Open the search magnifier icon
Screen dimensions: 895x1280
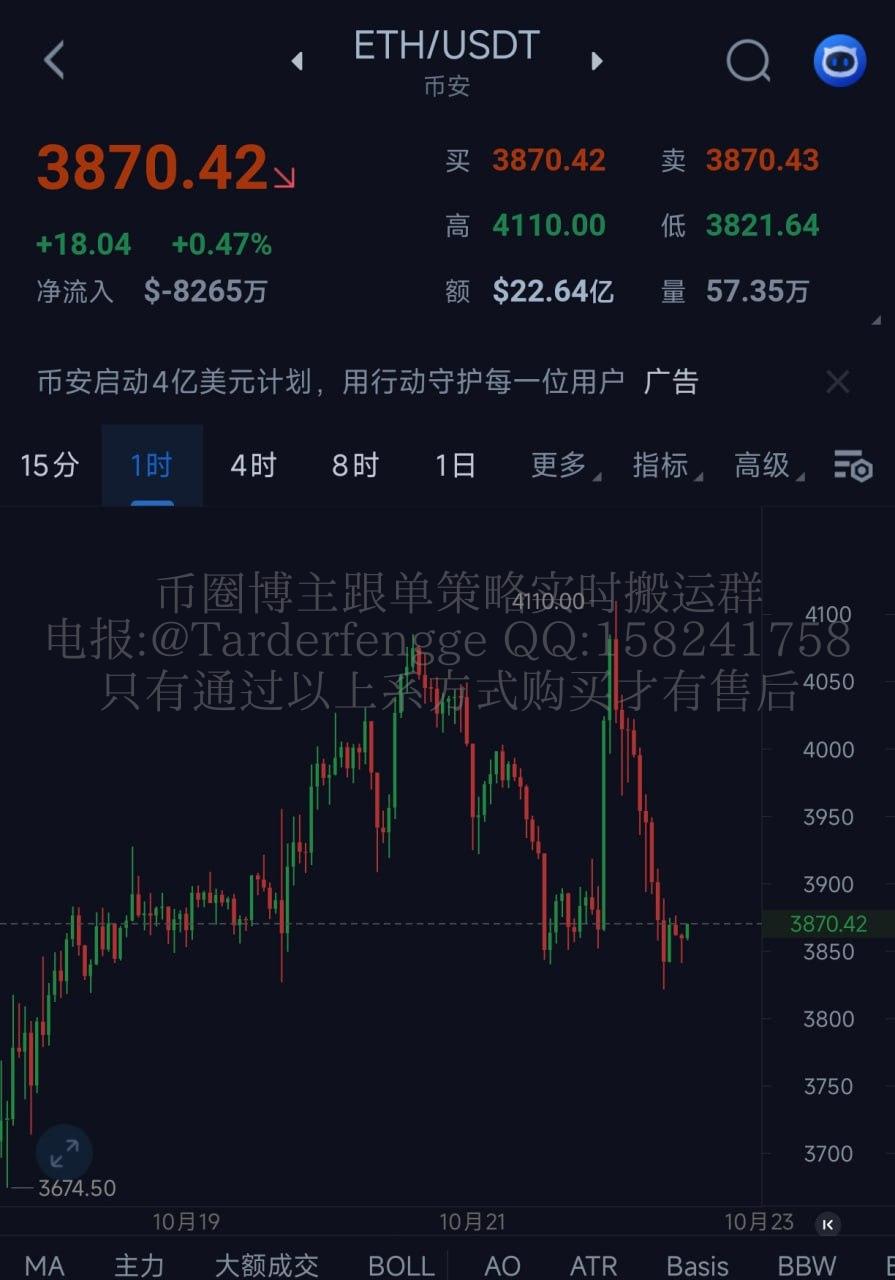(x=747, y=61)
